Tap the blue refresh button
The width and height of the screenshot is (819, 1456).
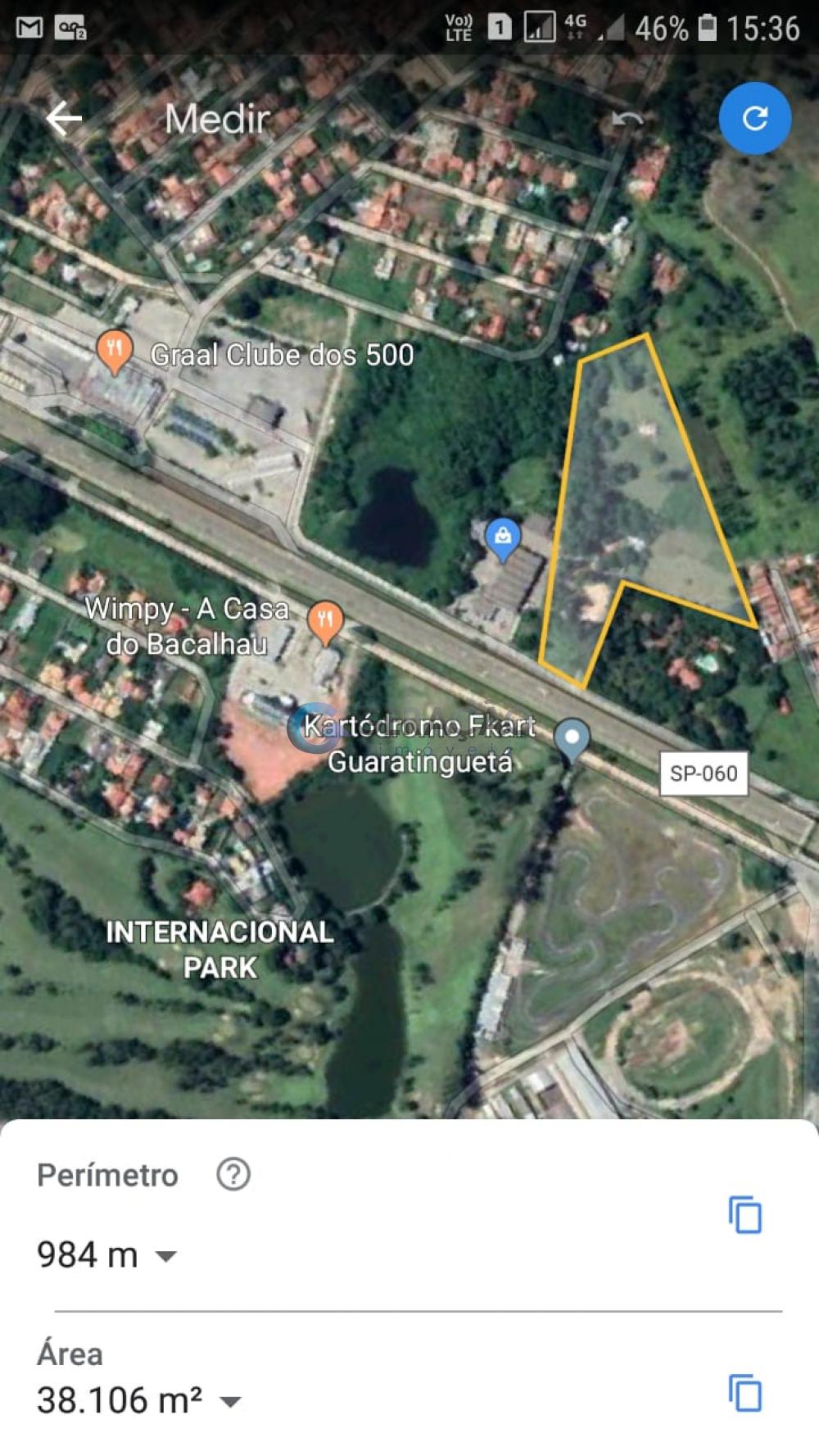tap(754, 119)
